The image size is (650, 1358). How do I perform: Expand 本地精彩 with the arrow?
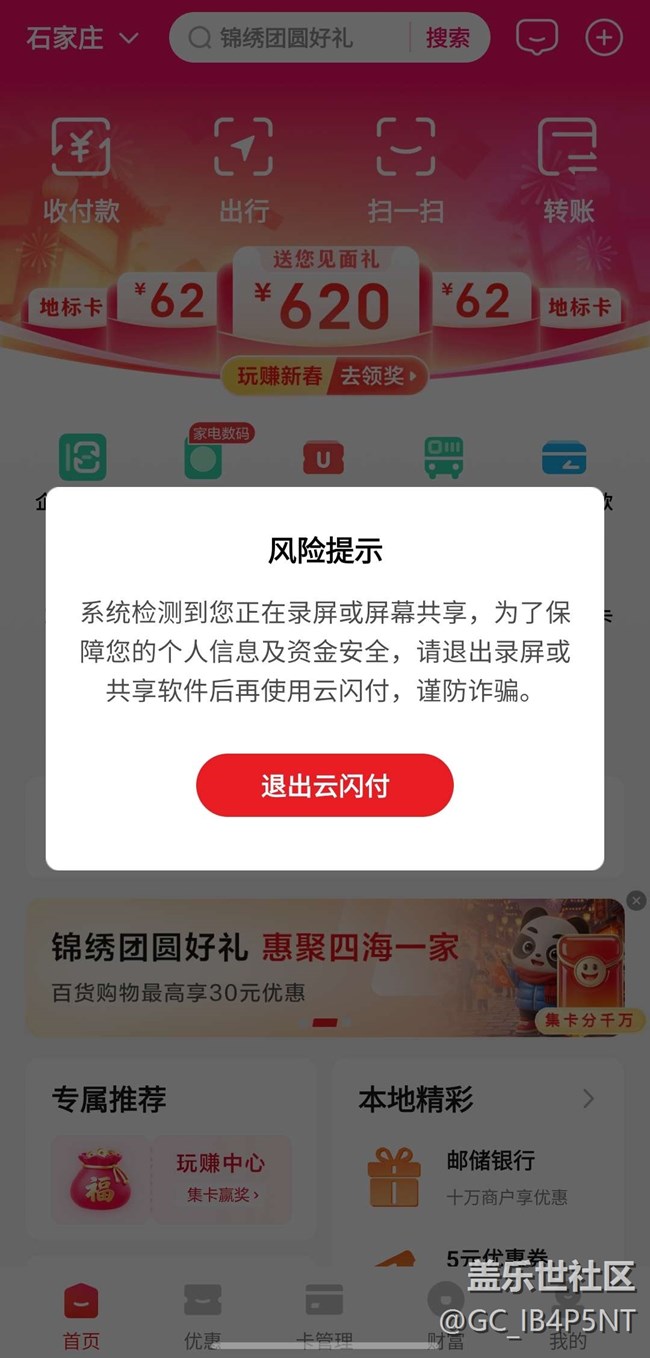(588, 1099)
